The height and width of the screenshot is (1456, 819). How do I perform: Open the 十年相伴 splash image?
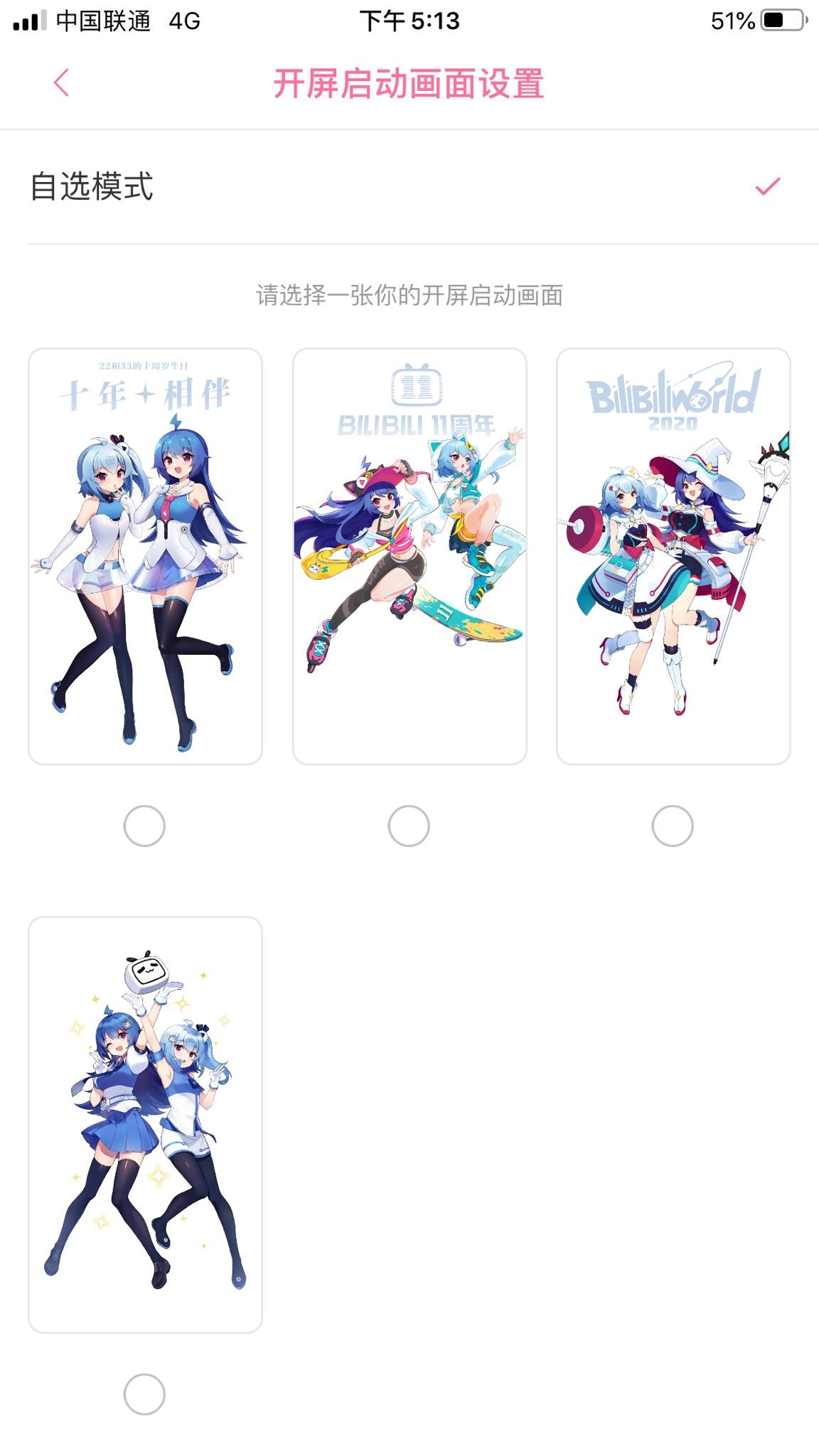pyautogui.click(x=145, y=557)
